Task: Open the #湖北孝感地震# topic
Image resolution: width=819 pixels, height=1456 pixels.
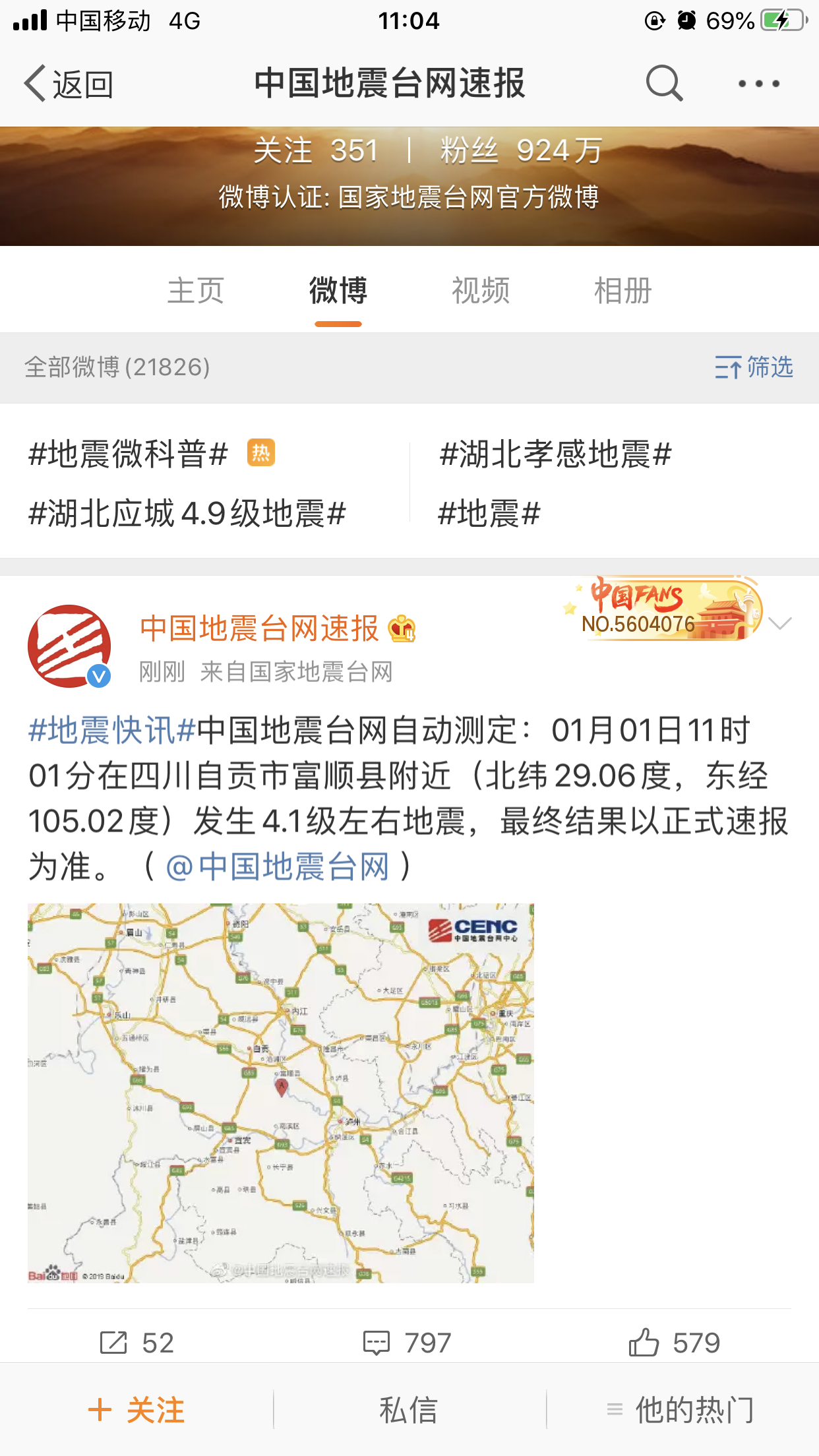Action: click(556, 454)
